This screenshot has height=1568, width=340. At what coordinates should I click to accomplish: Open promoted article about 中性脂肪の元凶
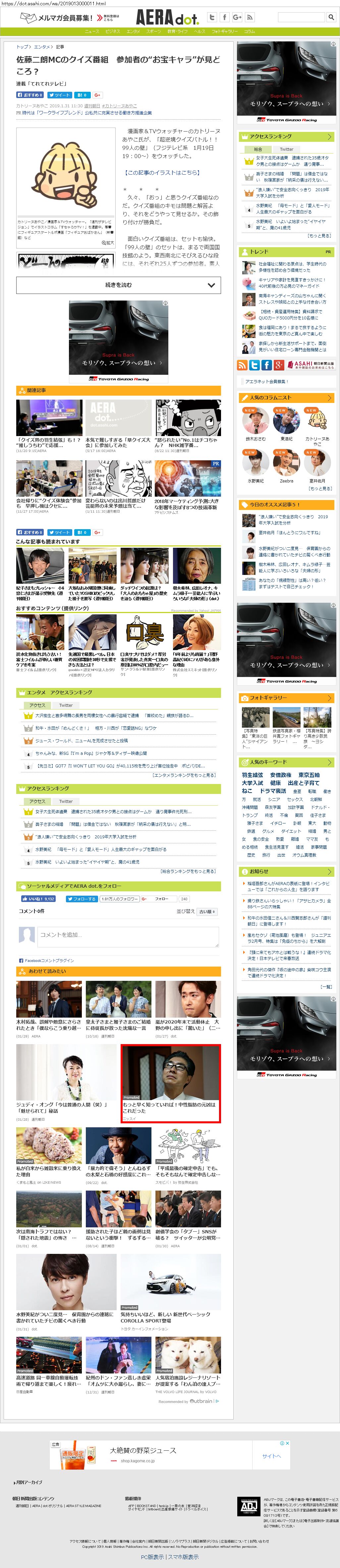[x=170, y=1084]
